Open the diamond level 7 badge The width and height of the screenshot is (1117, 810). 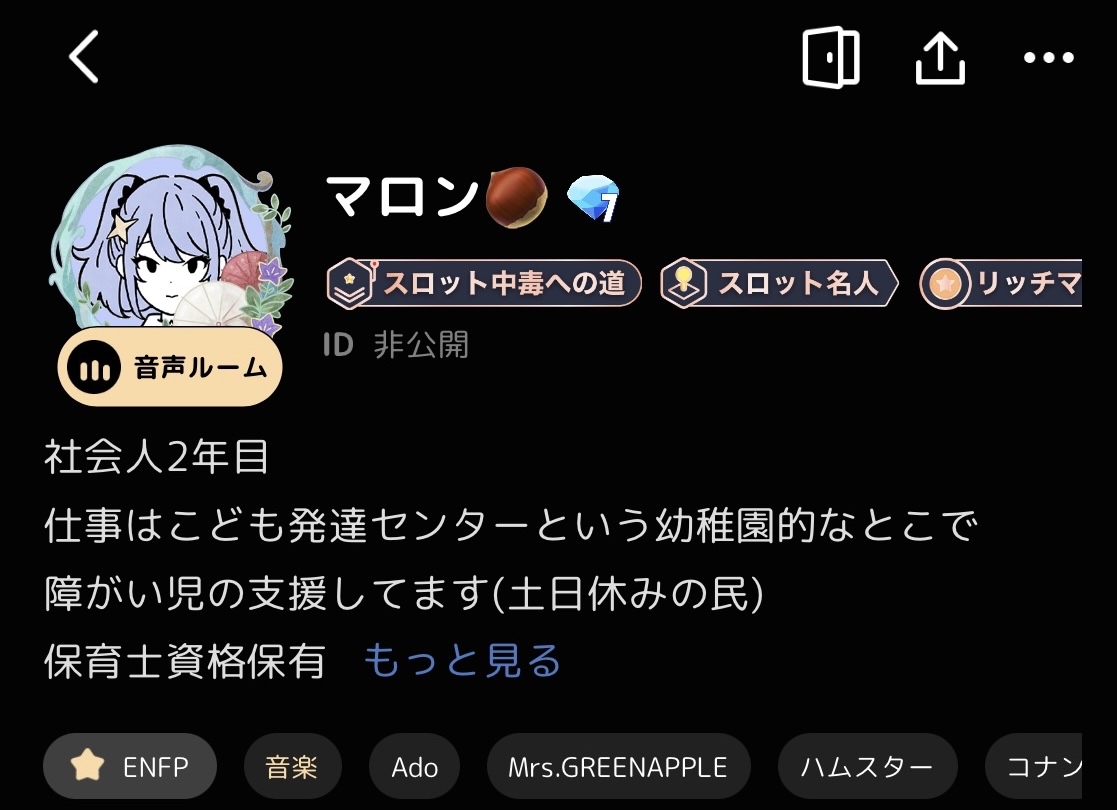pyautogui.click(x=594, y=198)
